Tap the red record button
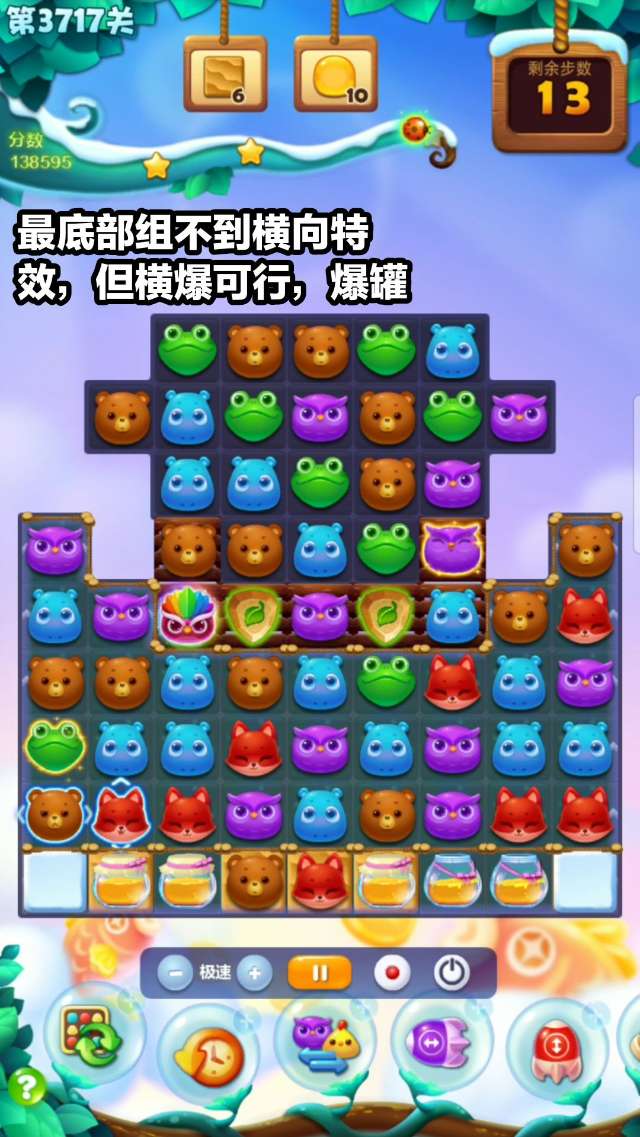The image size is (640, 1137). pos(391,972)
